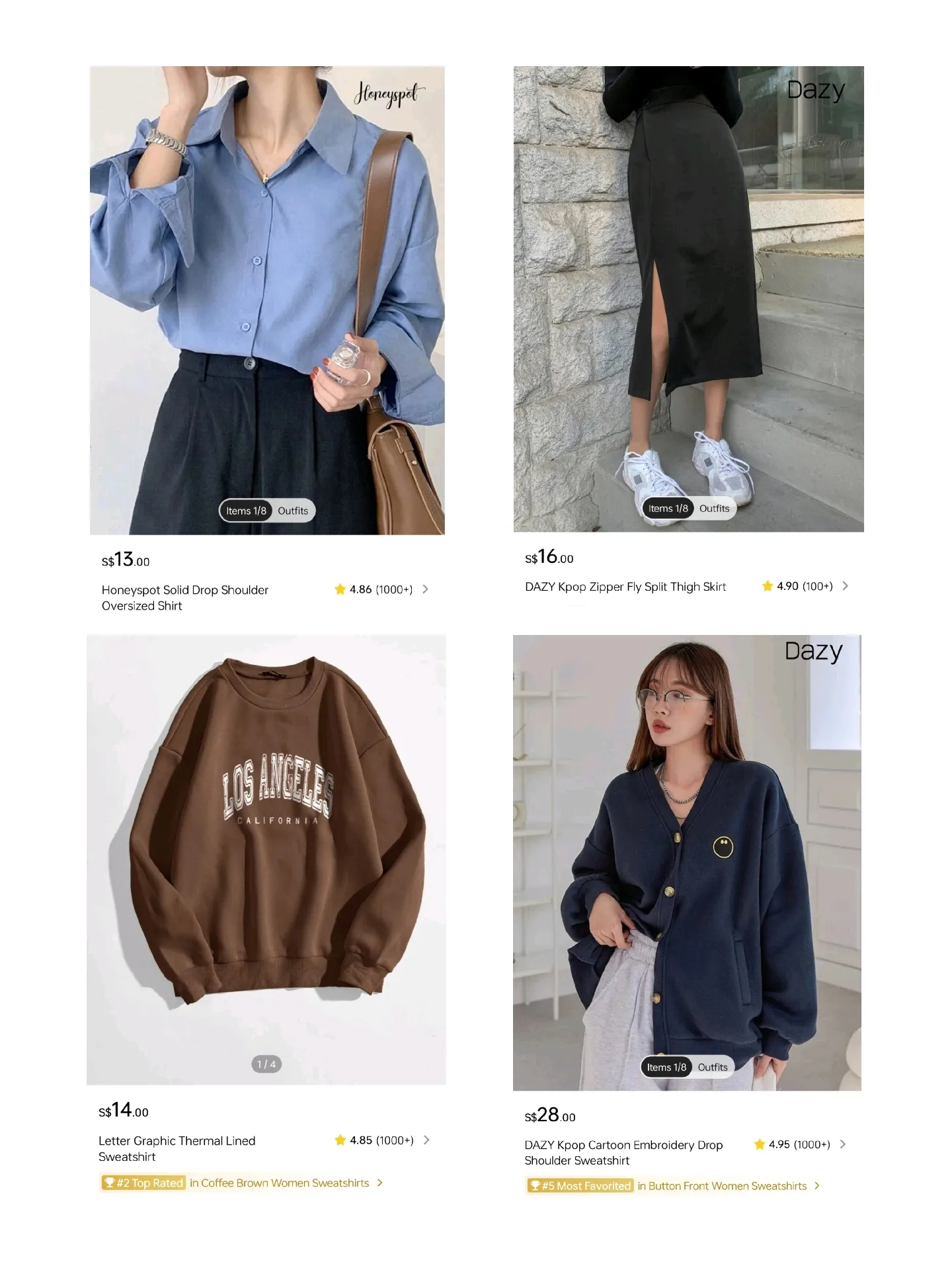This screenshot has width=952, height=1270.
Task: Toggle Outfits view on the navy cardigan card
Action: (x=712, y=1067)
